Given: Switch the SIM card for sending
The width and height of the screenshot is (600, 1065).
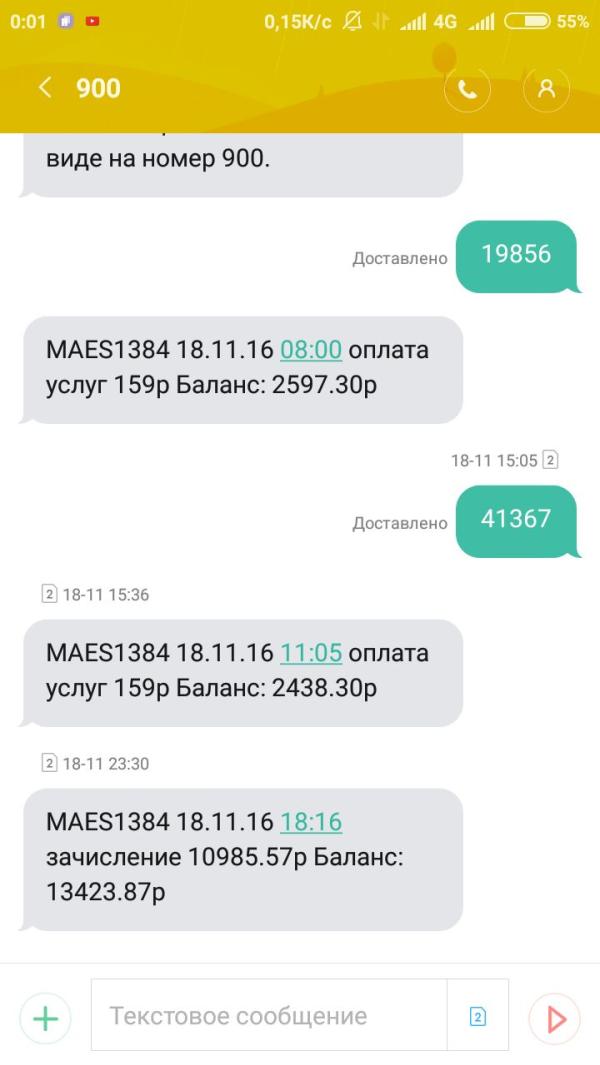Looking at the screenshot, I should pos(478,1017).
